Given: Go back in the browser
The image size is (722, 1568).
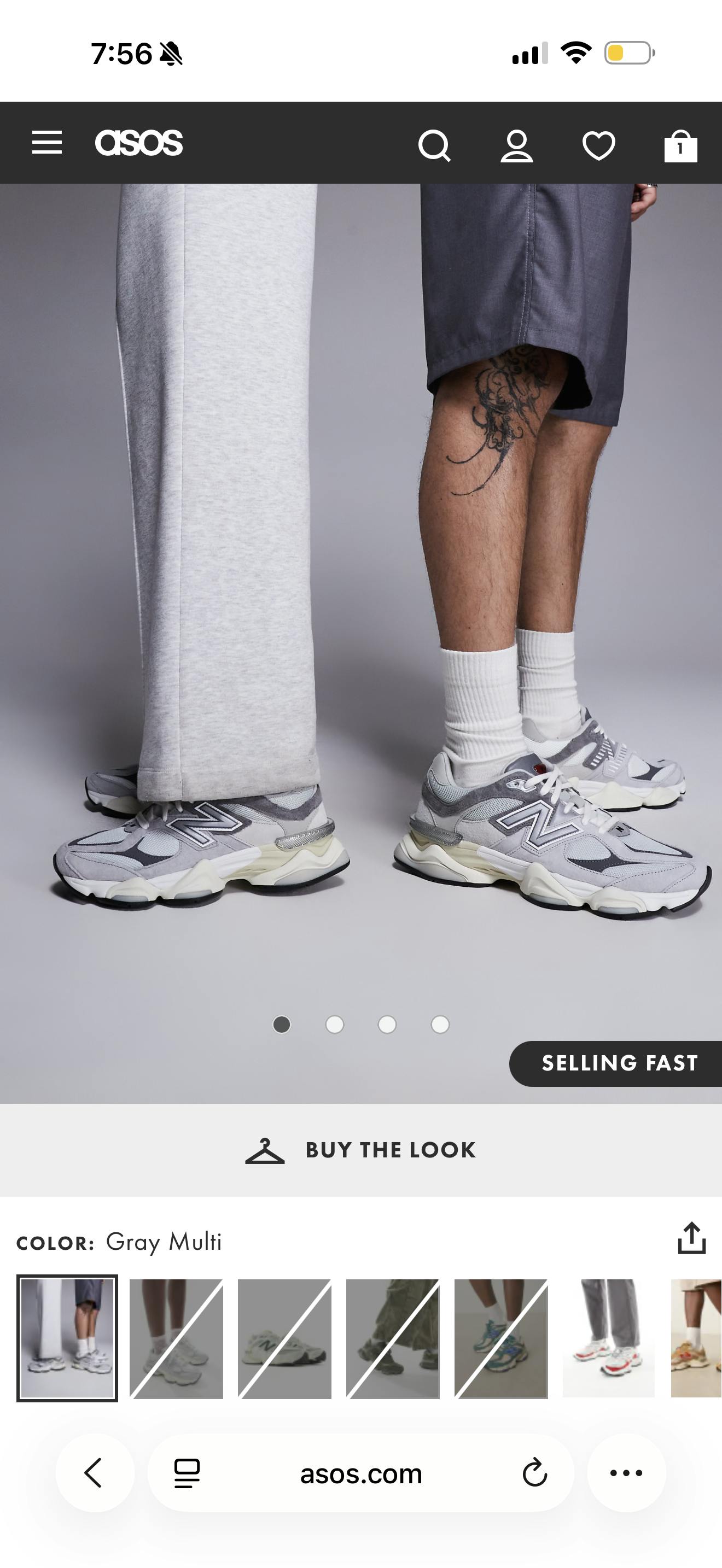Looking at the screenshot, I should click(x=95, y=1473).
